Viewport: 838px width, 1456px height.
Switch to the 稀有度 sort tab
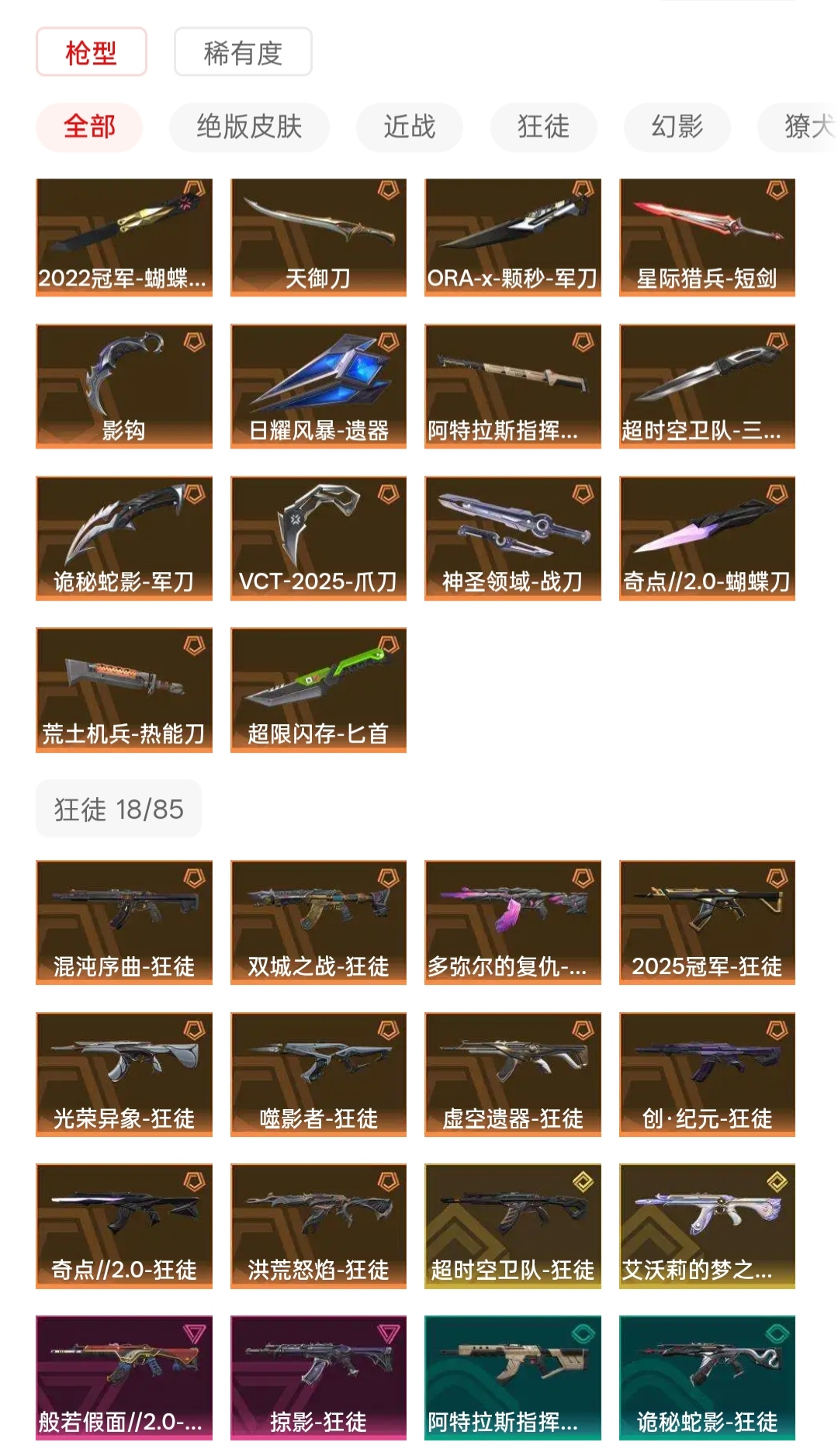pos(243,52)
